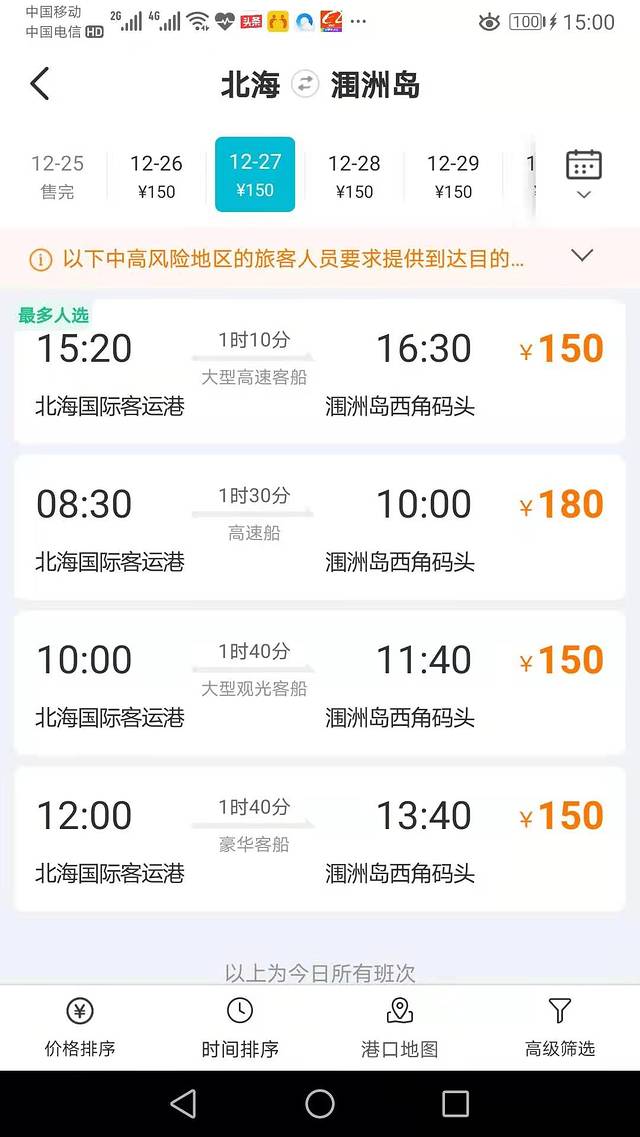Open the port map (港口地图)

point(400,1027)
